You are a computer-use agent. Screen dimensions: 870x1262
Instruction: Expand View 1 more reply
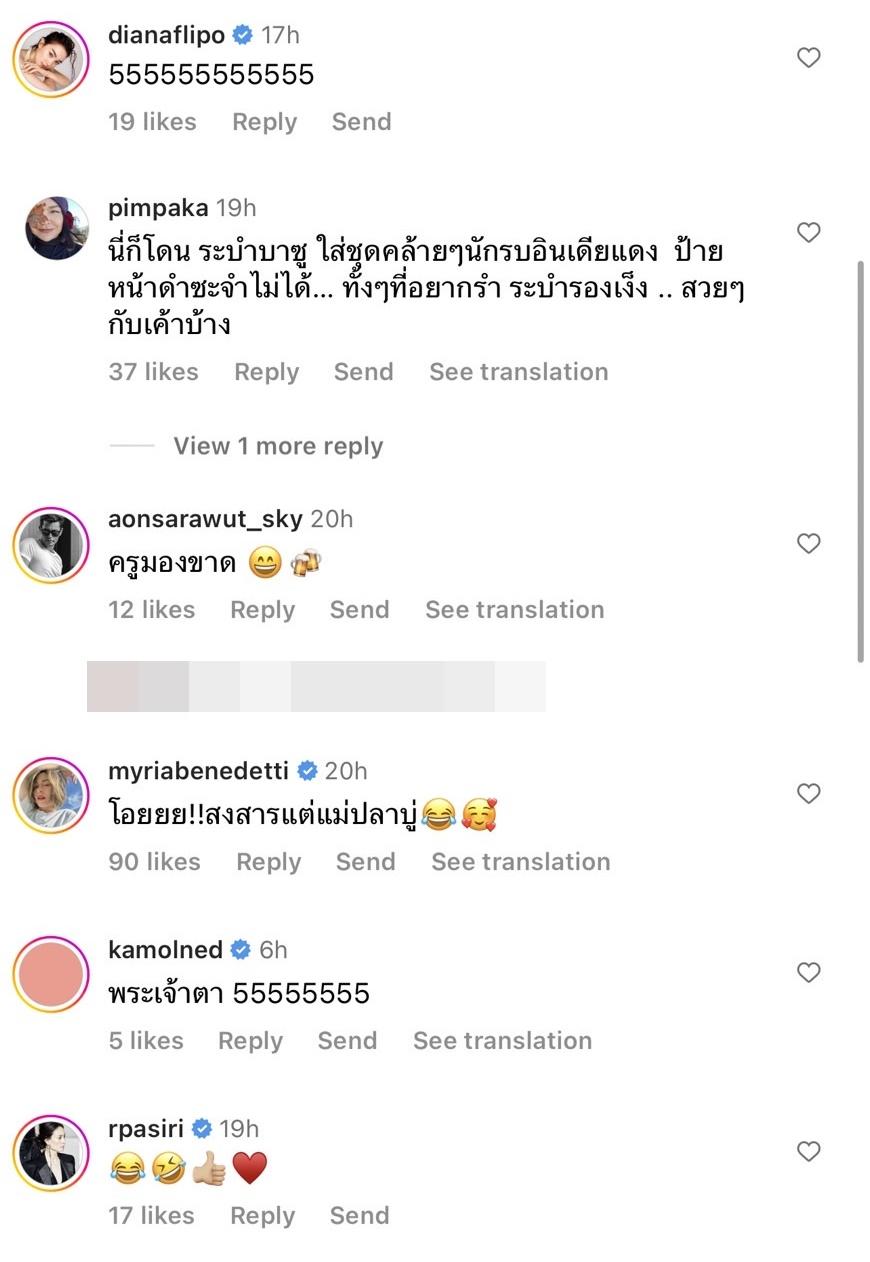pyautogui.click(x=278, y=446)
